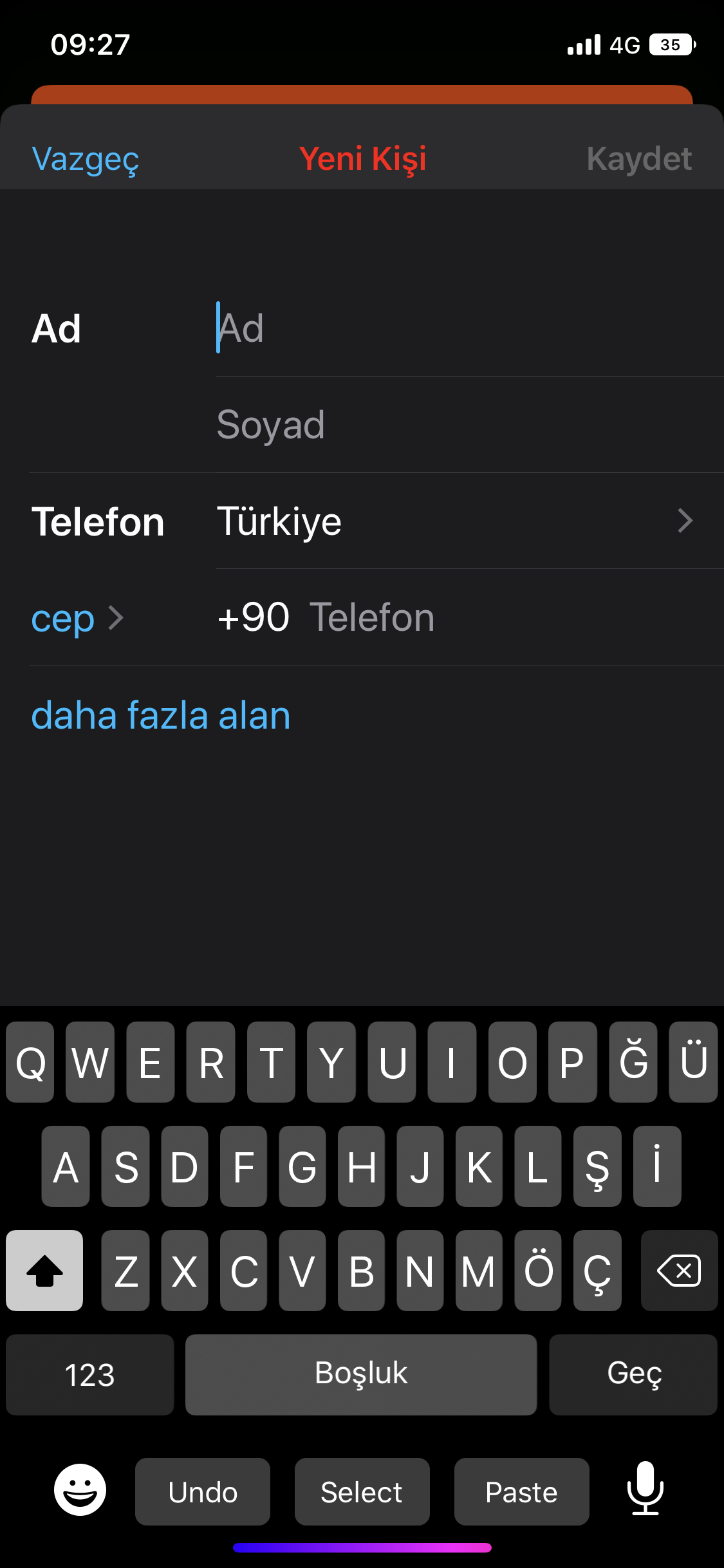Switch keyboard to 123 numbers
Screen dimensions: 724x1568
tap(89, 1374)
